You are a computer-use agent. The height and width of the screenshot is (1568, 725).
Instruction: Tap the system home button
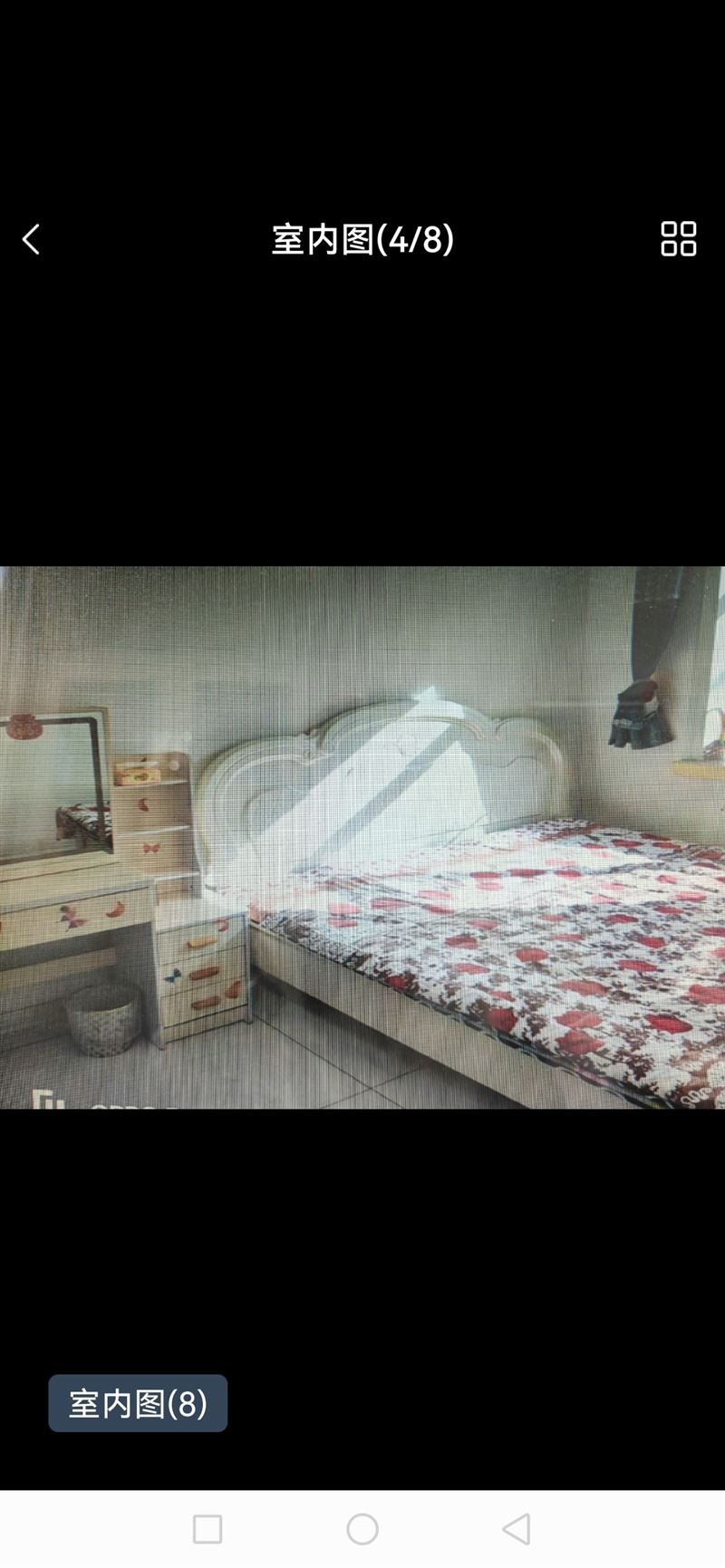click(x=362, y=1529)
